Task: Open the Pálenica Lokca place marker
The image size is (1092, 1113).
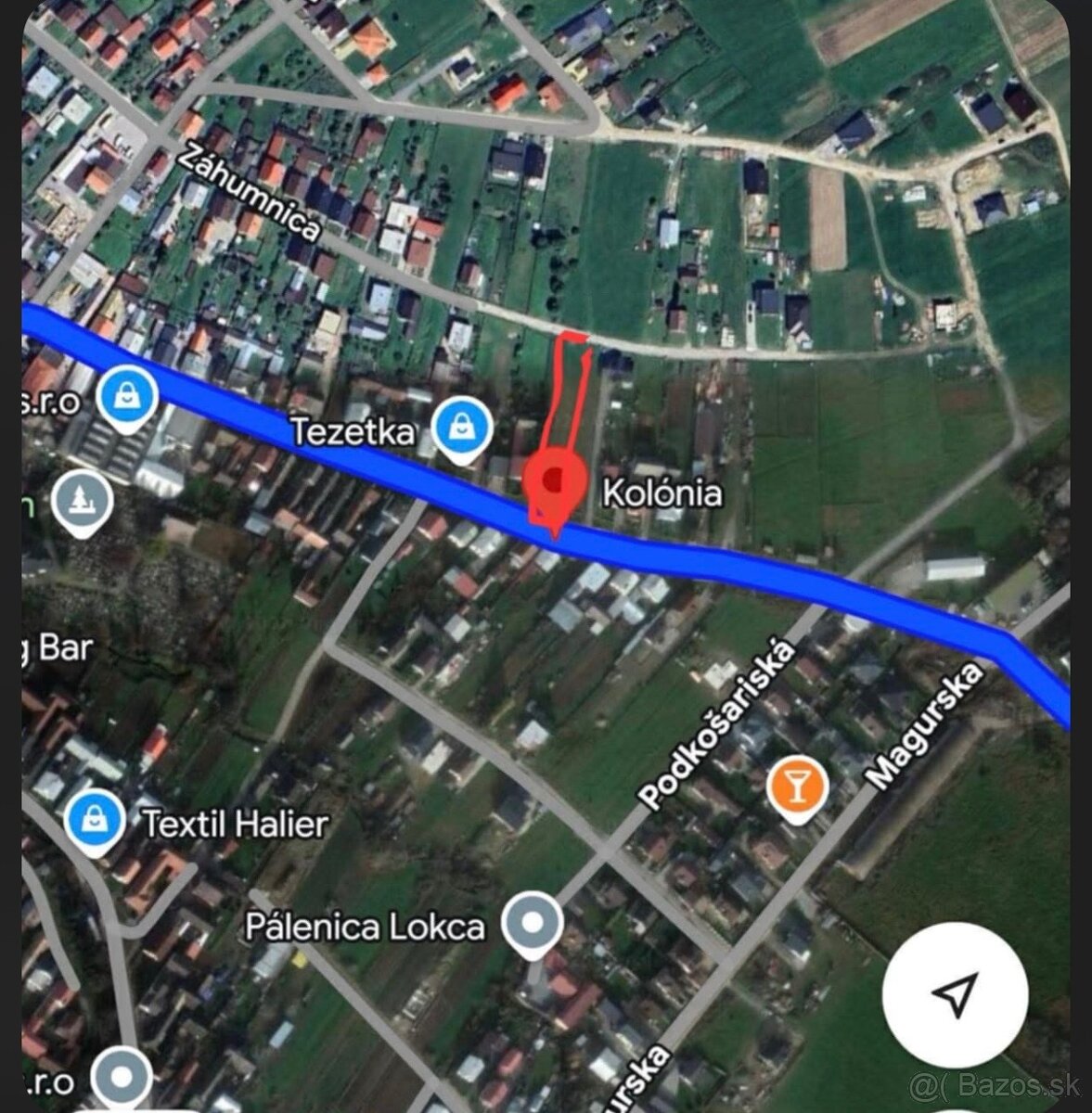Action: click(533, 924)
